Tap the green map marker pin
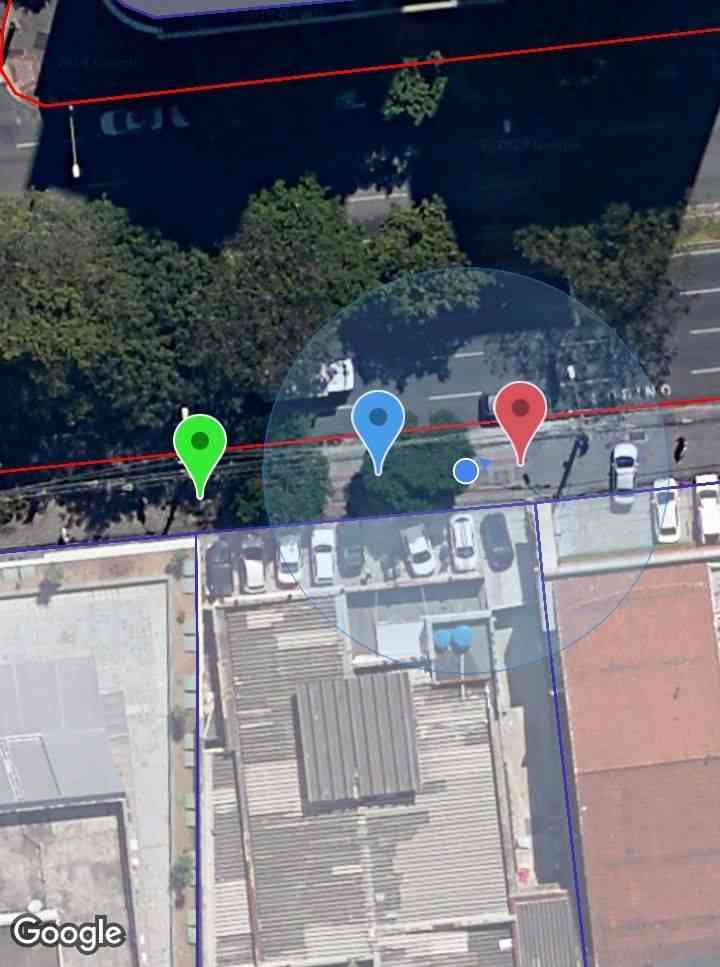The width and height of the screenshot is (720, 967). tap(200, 444)
